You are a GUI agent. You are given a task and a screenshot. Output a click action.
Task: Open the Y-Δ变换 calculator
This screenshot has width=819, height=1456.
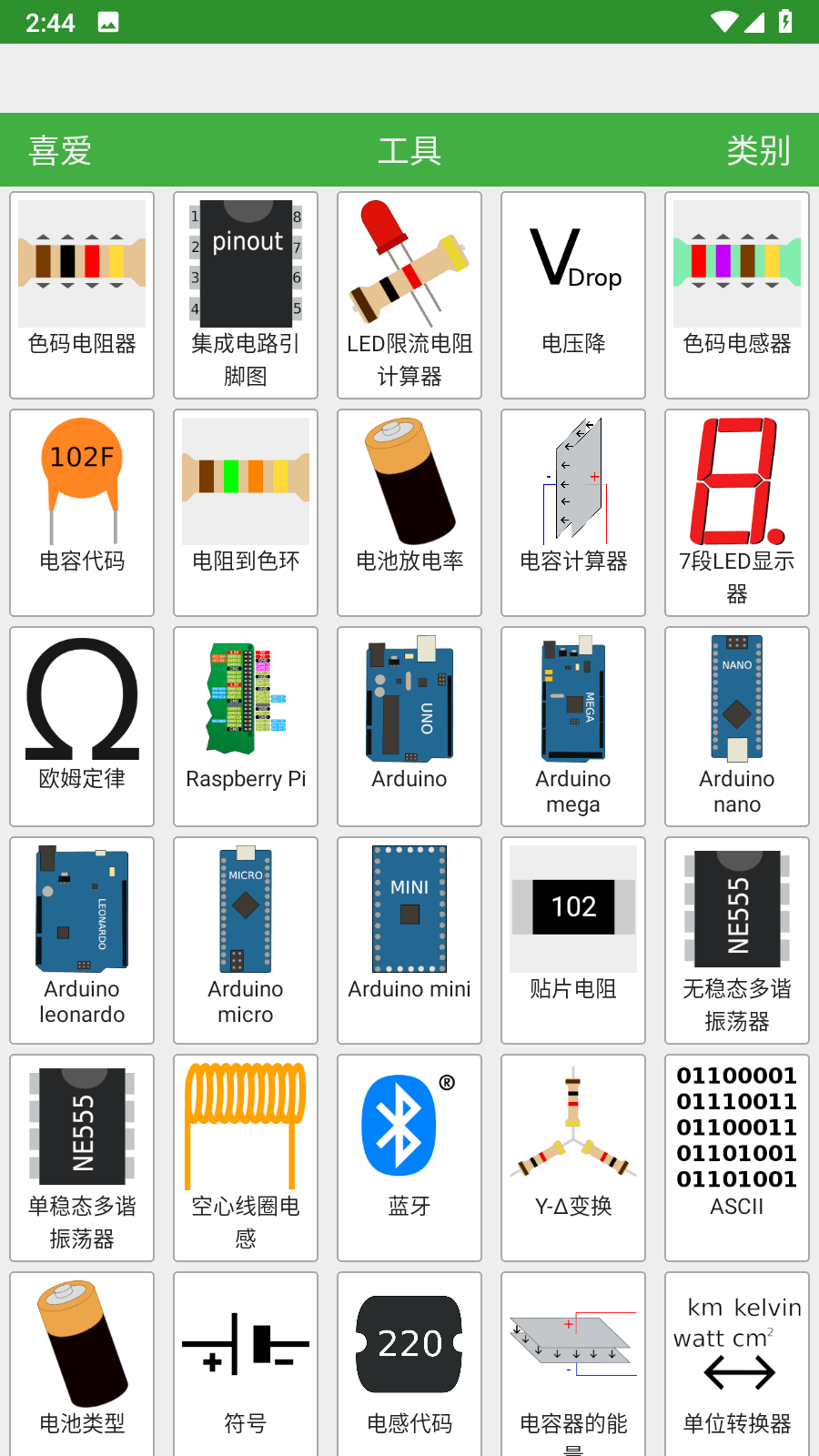click(x=573, y=1157)
